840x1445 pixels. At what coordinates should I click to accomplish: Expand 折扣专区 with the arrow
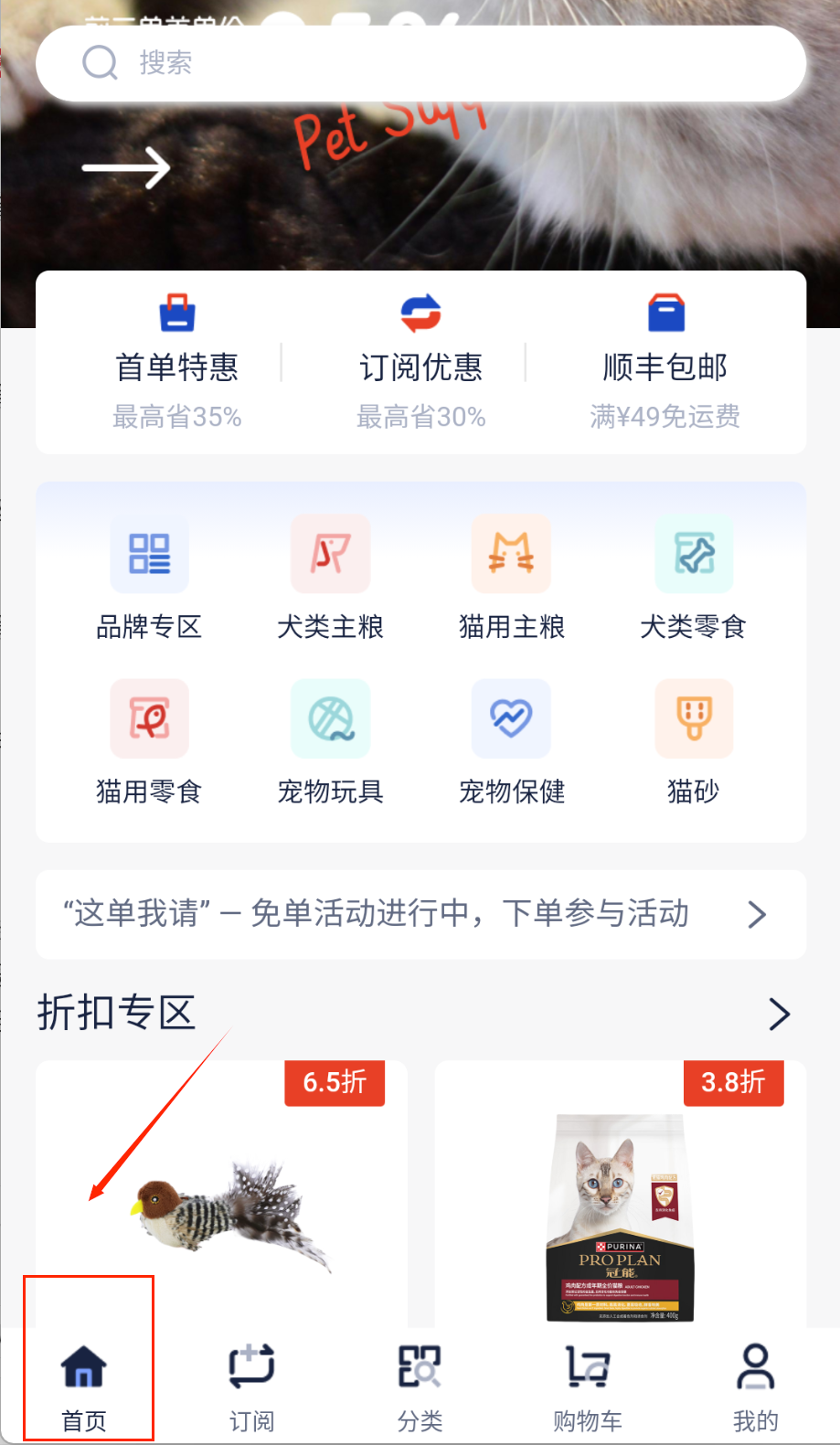point(779,1014)
